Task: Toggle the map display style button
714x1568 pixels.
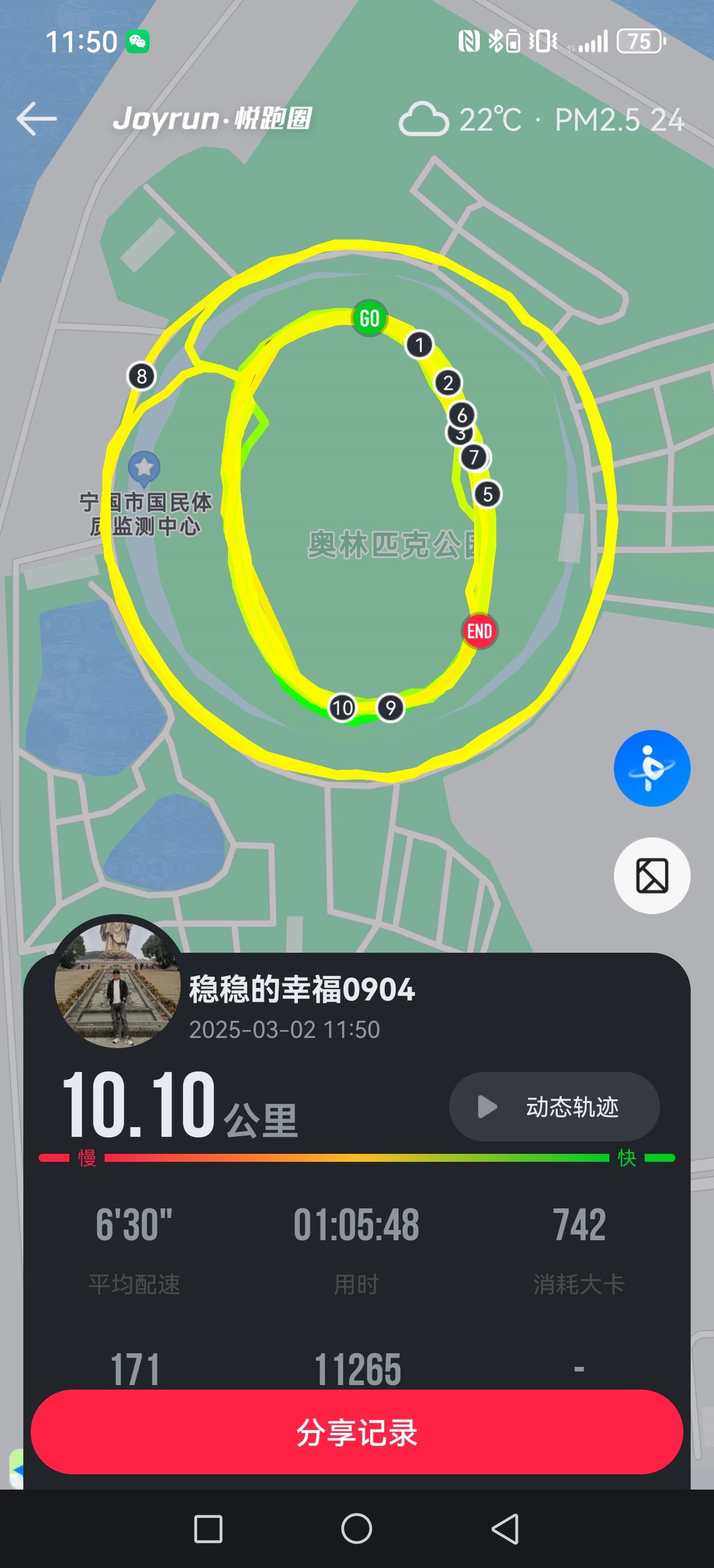Action: [x=651, y=875]
